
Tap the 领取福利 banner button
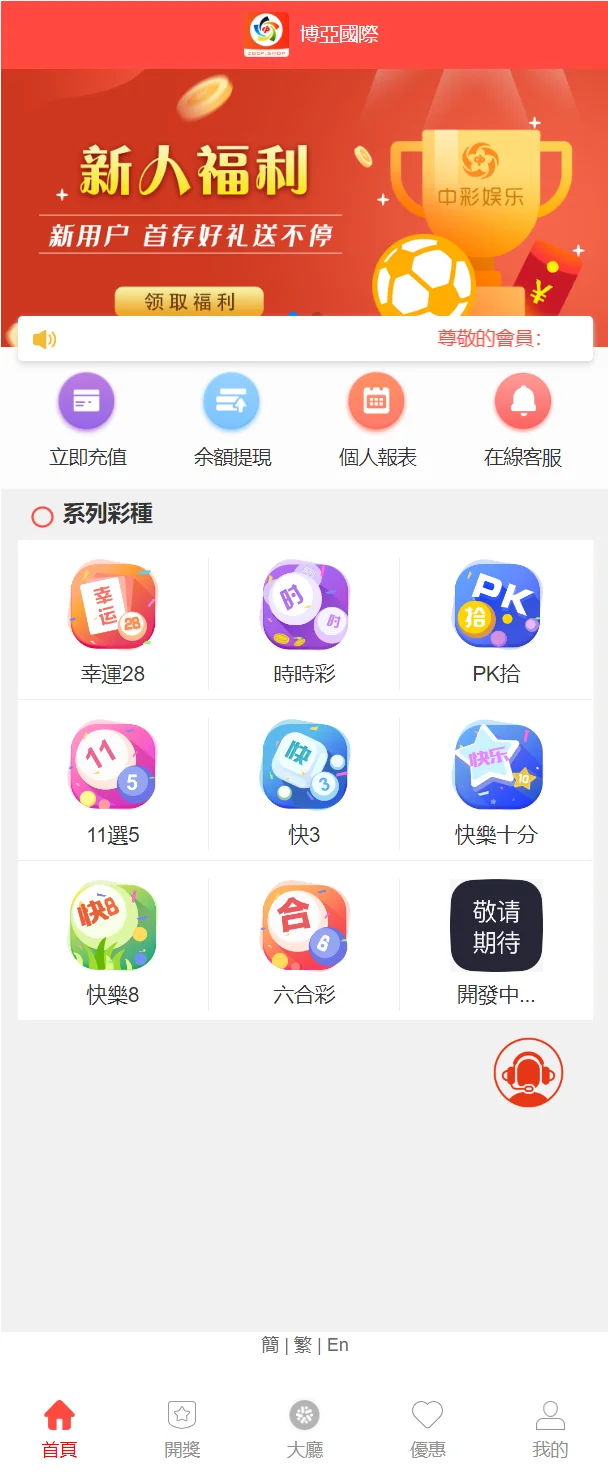[189, 301]
